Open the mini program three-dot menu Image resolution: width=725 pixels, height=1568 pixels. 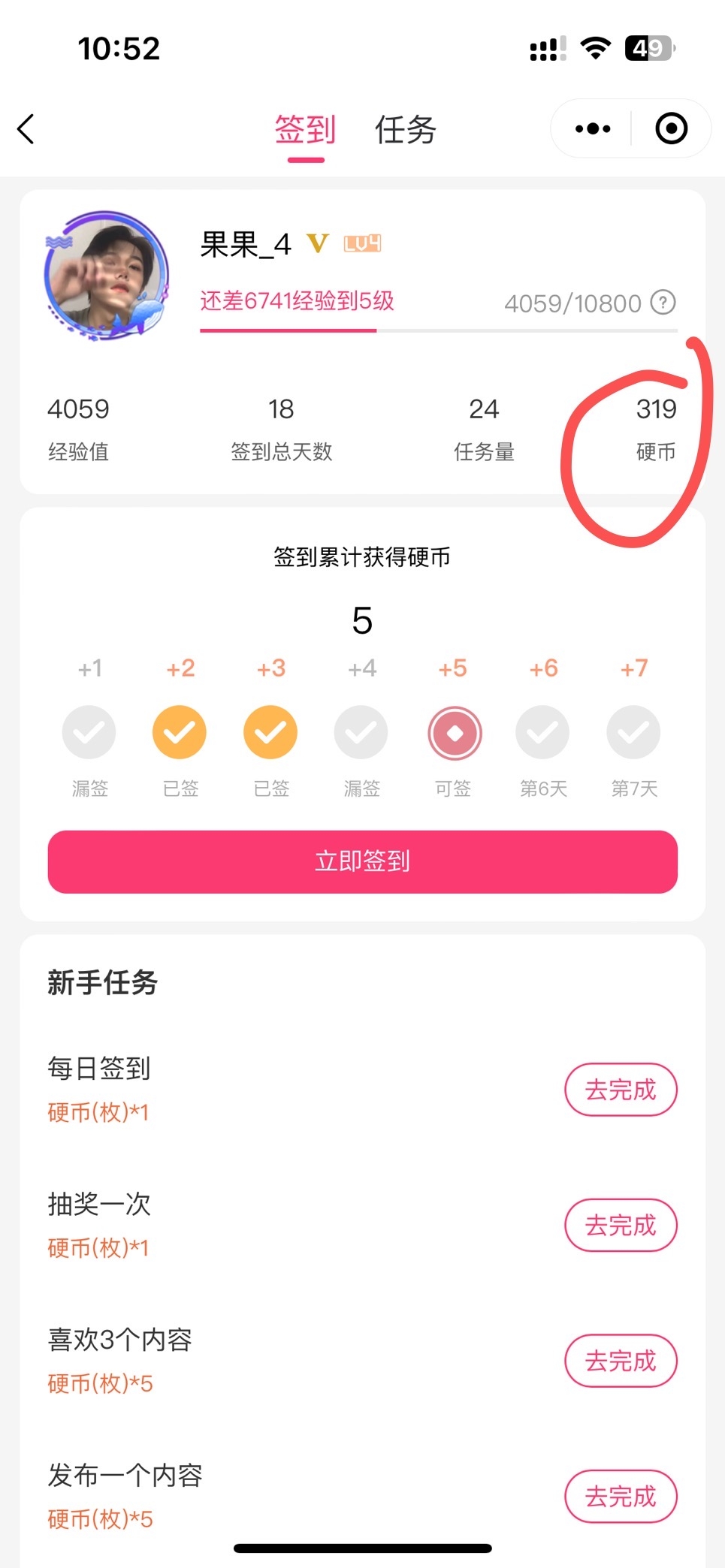pyautogui.click(x=592, y=128)
